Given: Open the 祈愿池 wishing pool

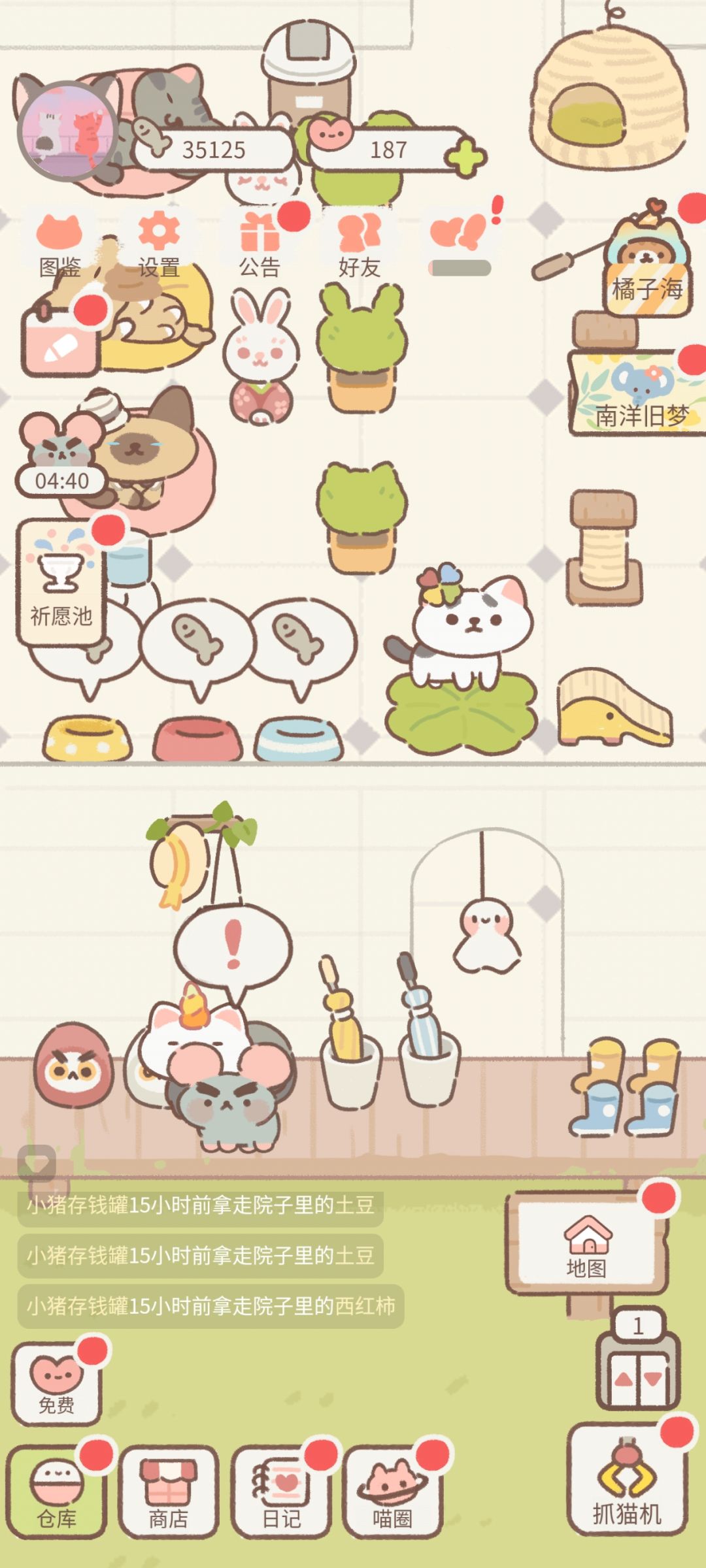Looking at the screenshot, I should [60, 580].
